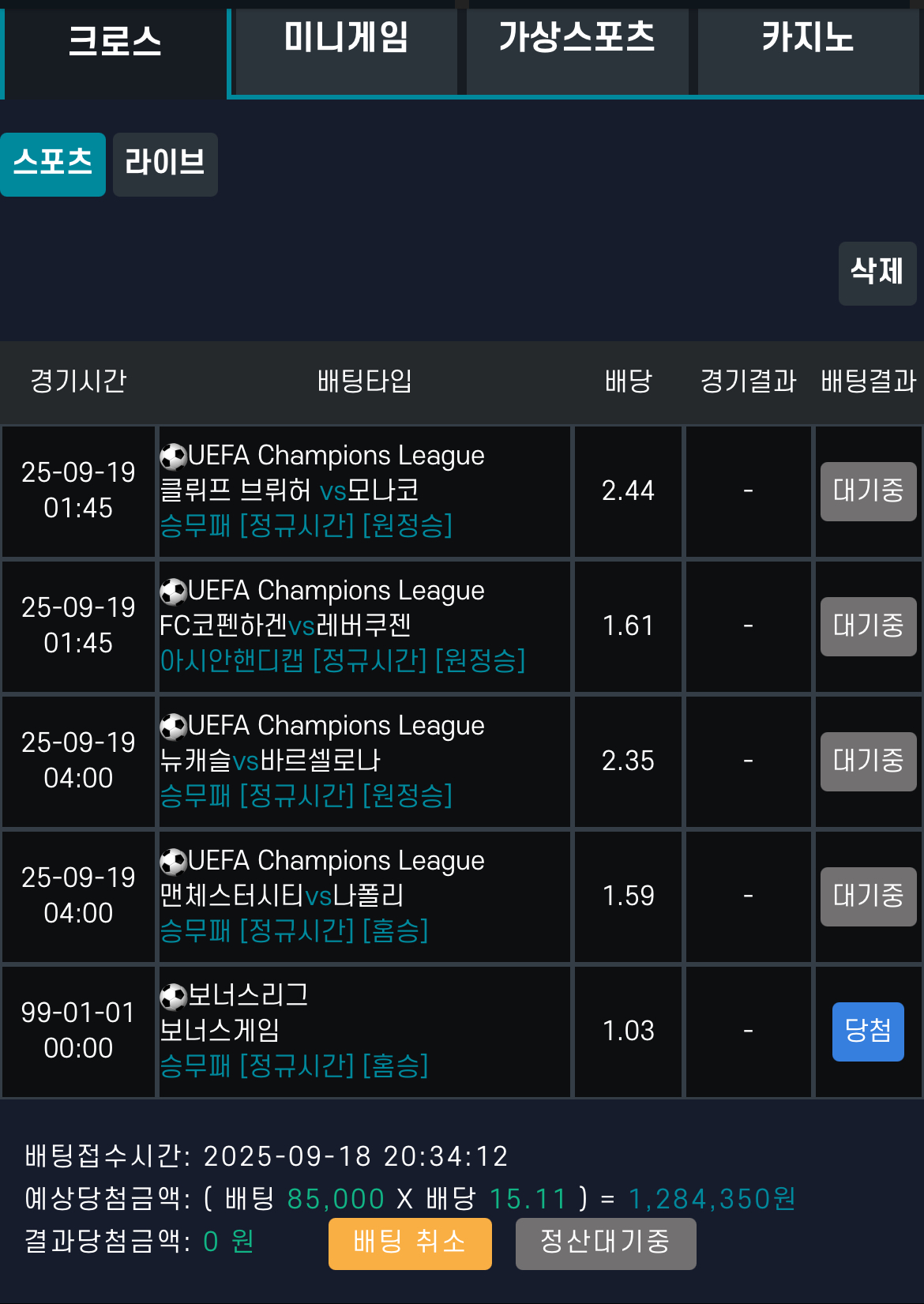924x1304 pixels.
Task: Click the 대기중 badge for 레버쿠젠 match
Action: coord(868,626)
